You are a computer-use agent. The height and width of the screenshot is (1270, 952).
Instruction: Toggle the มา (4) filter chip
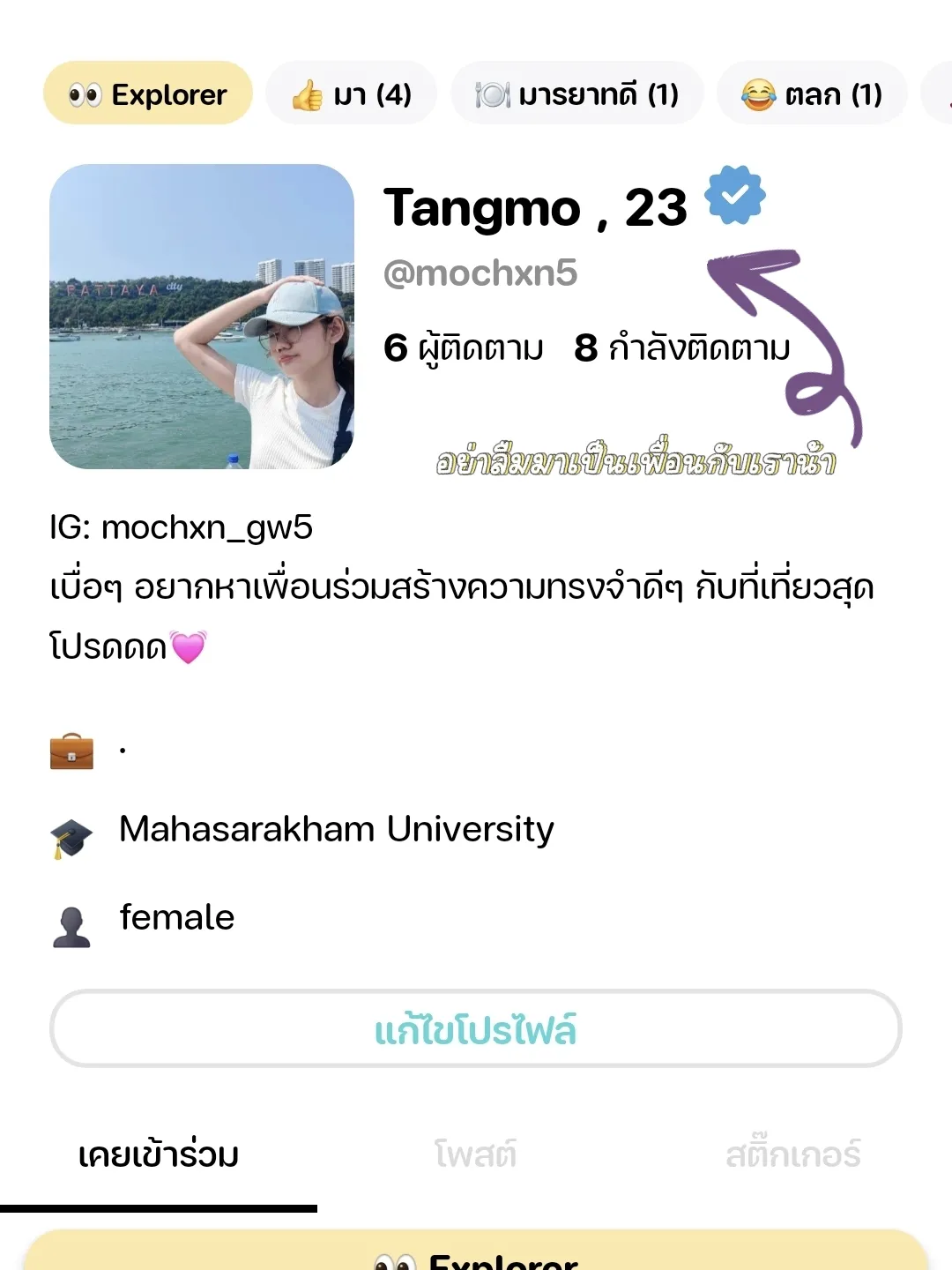351,93
